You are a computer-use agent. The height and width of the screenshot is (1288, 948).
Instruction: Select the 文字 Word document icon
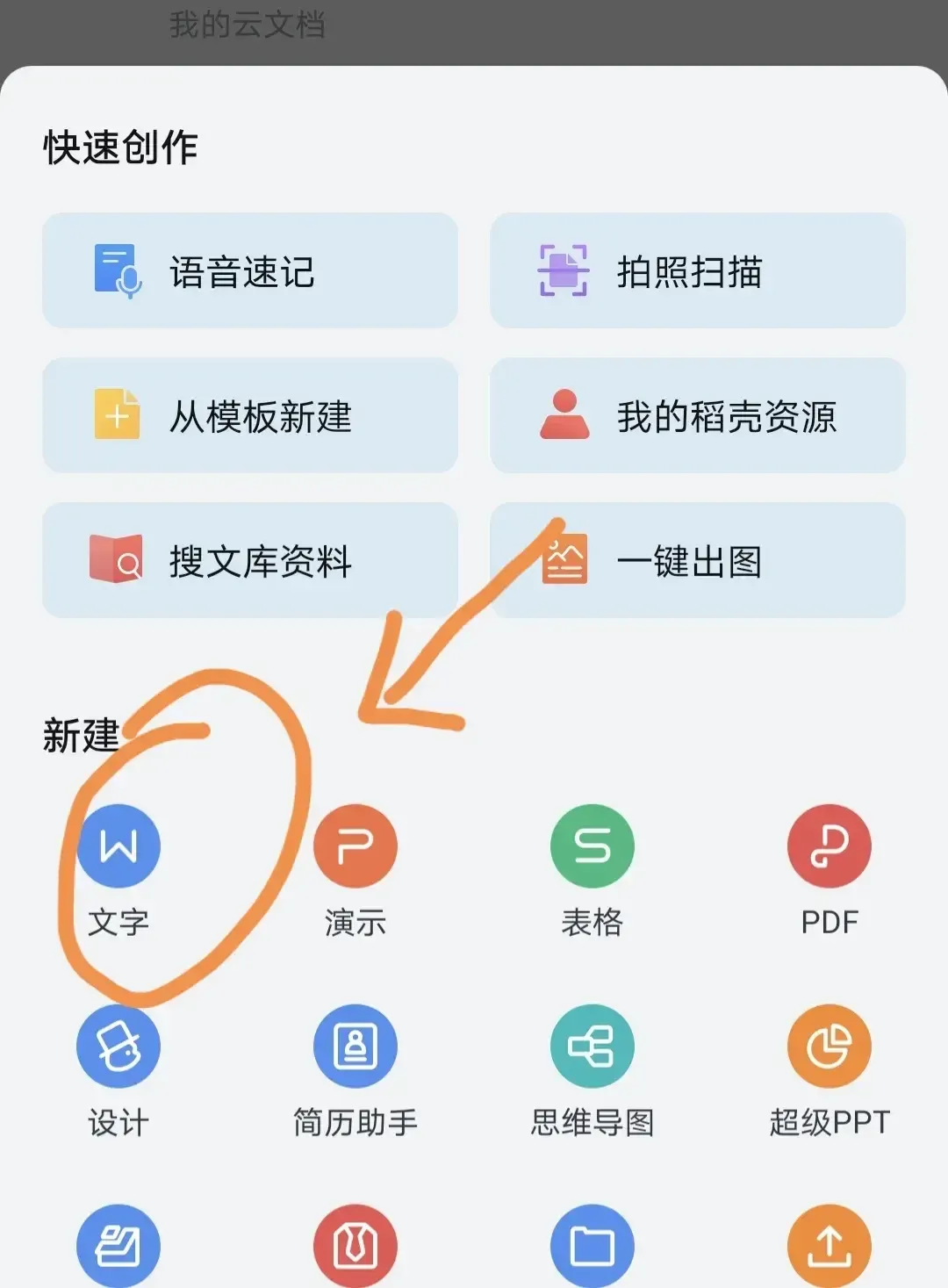(118, 845)
